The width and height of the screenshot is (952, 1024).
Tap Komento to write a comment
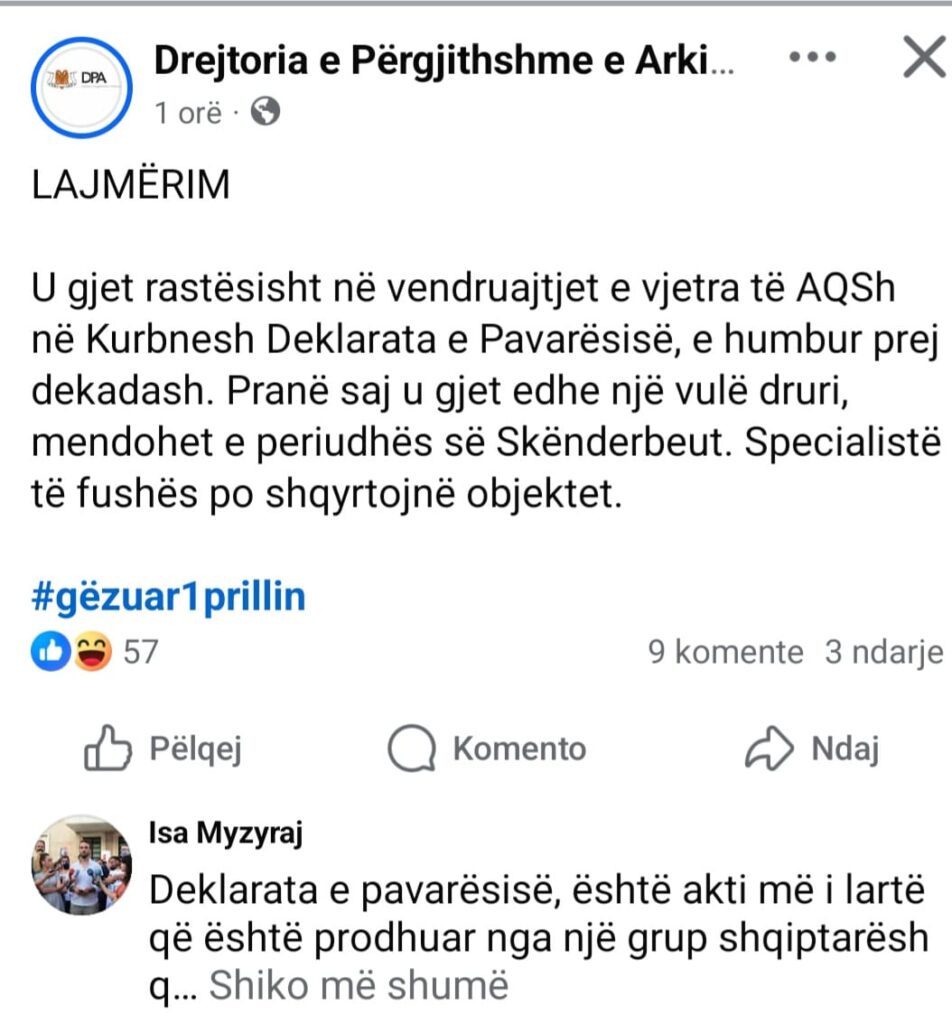pos(487,749)
